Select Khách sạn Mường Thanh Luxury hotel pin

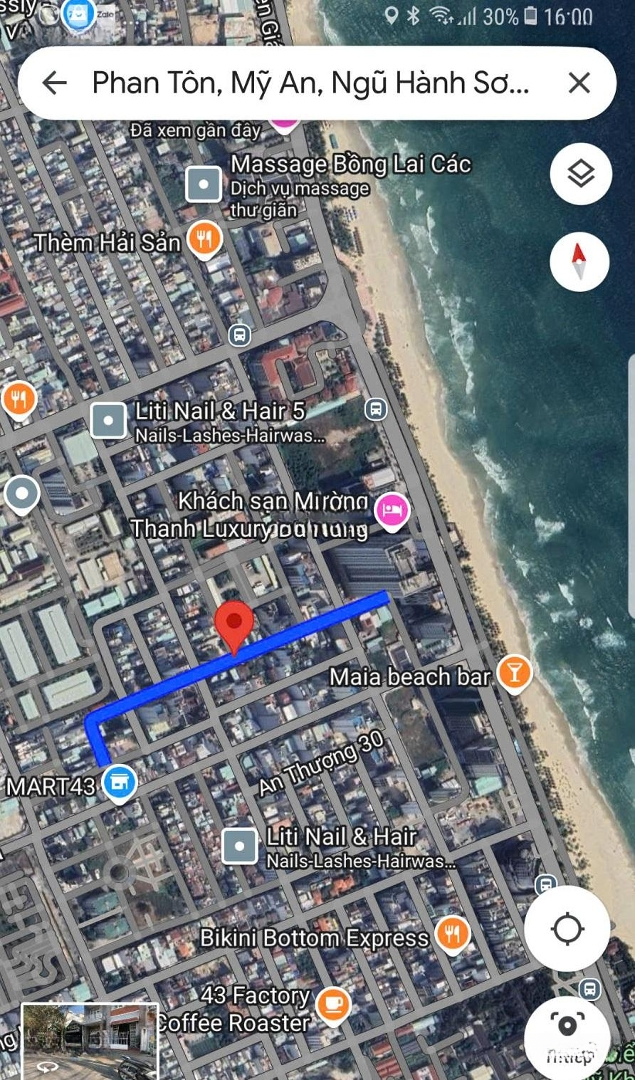tap(391, 510)
